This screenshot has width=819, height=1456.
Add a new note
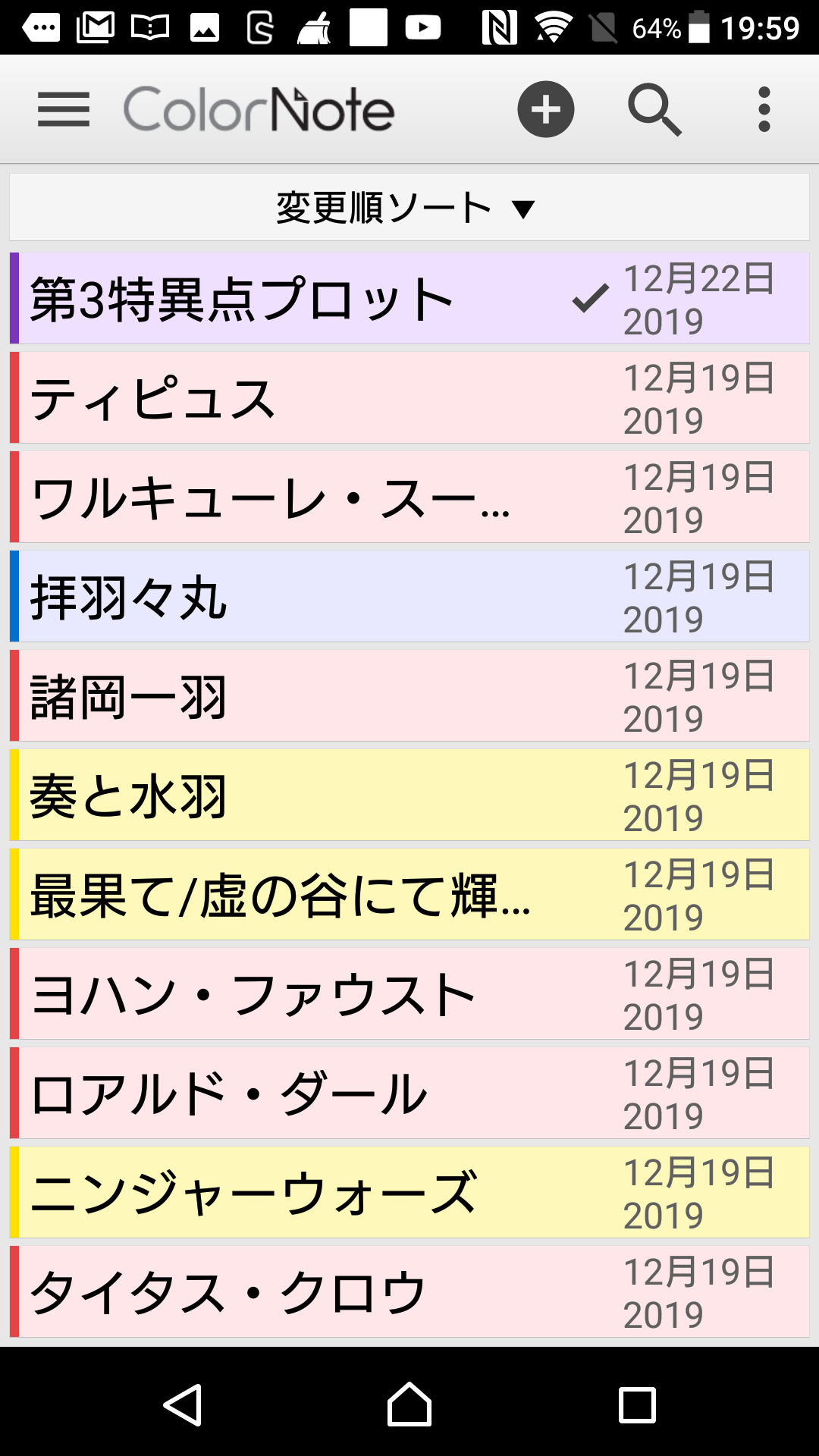545,110
